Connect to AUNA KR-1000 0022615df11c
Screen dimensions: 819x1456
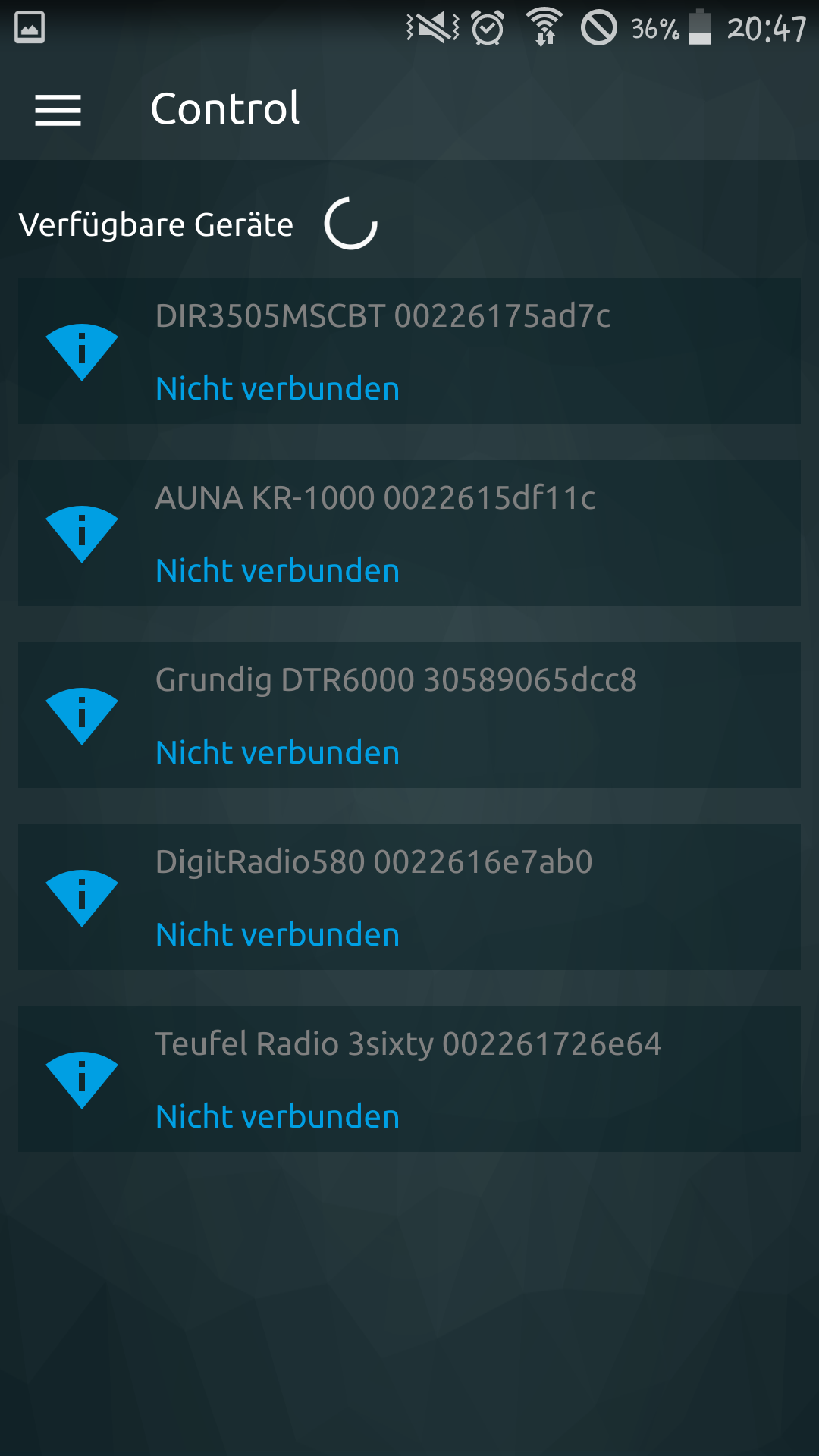[x=409, y=533]
